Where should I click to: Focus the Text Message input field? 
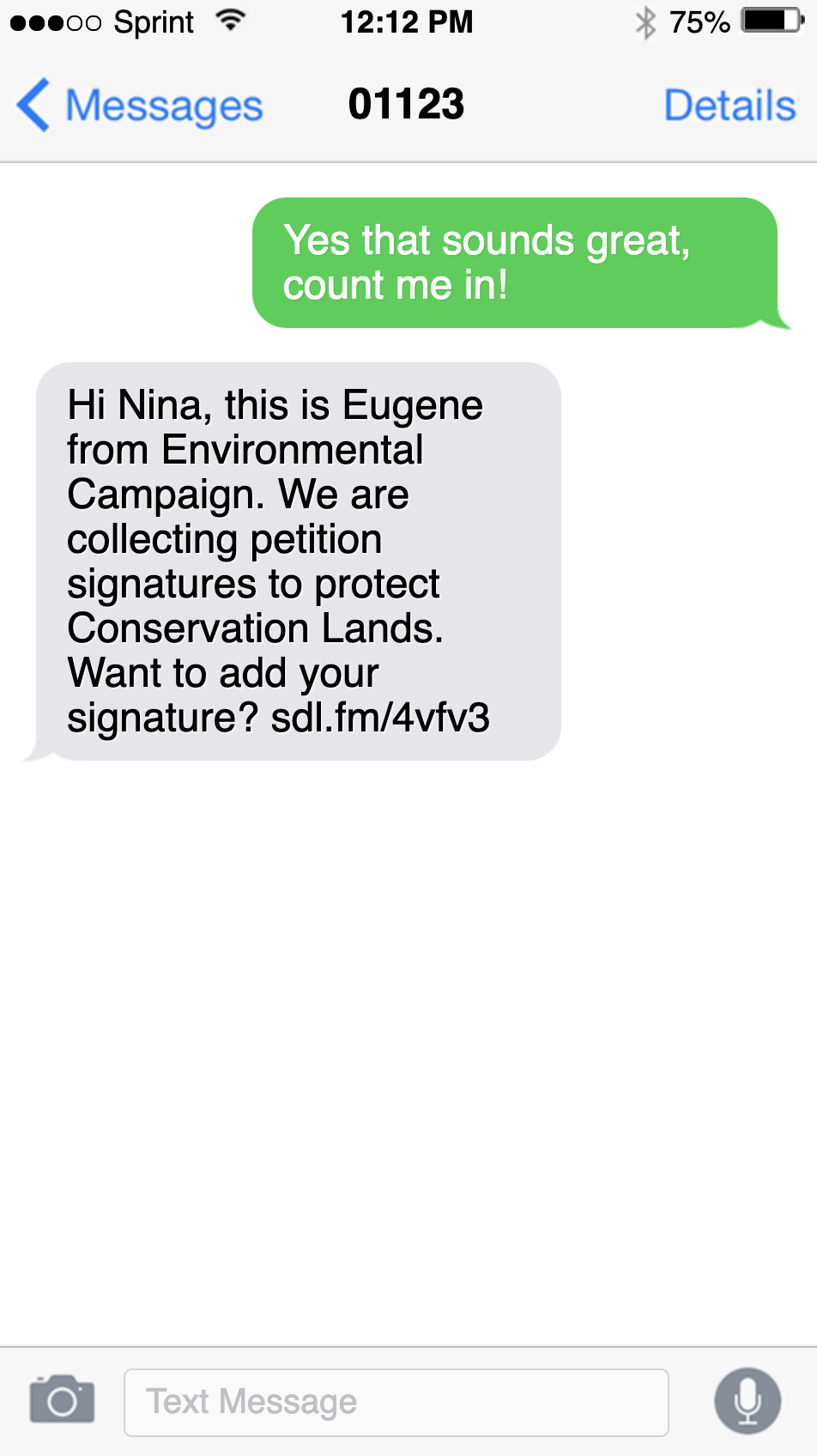pyautogui.click(x=396, y=1403)
